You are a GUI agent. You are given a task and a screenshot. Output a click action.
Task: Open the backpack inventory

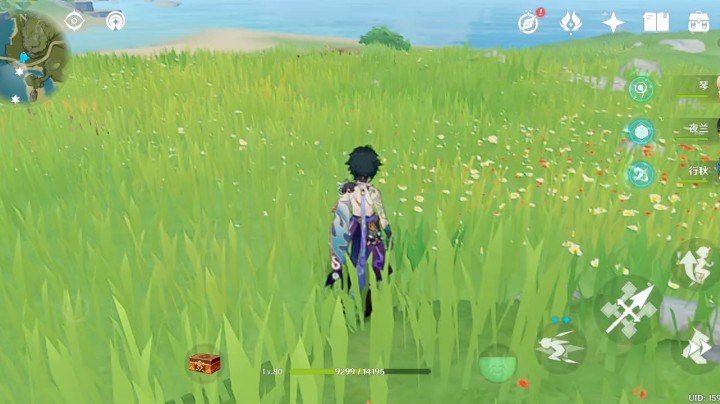698,22
